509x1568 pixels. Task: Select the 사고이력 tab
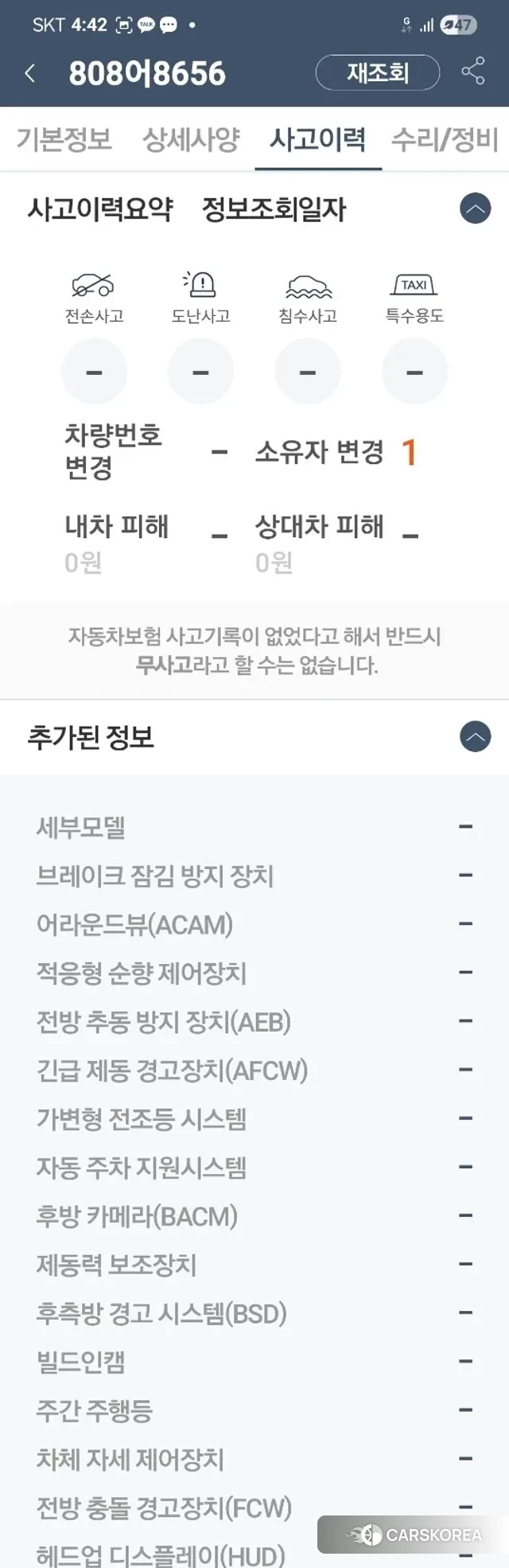pyautogui.click(x=318, y=139)
